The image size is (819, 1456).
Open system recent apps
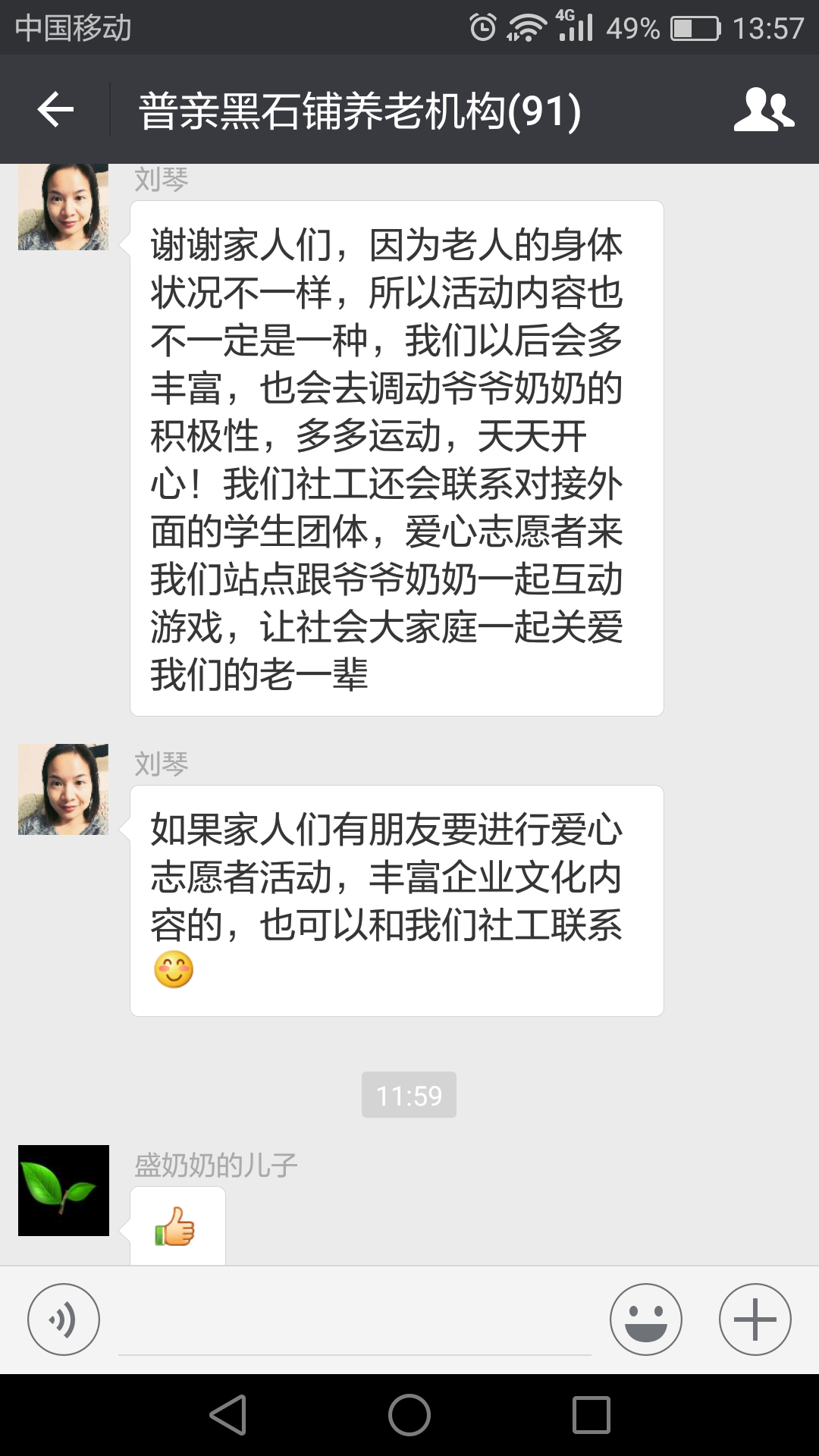click(x=591, y=1415)
